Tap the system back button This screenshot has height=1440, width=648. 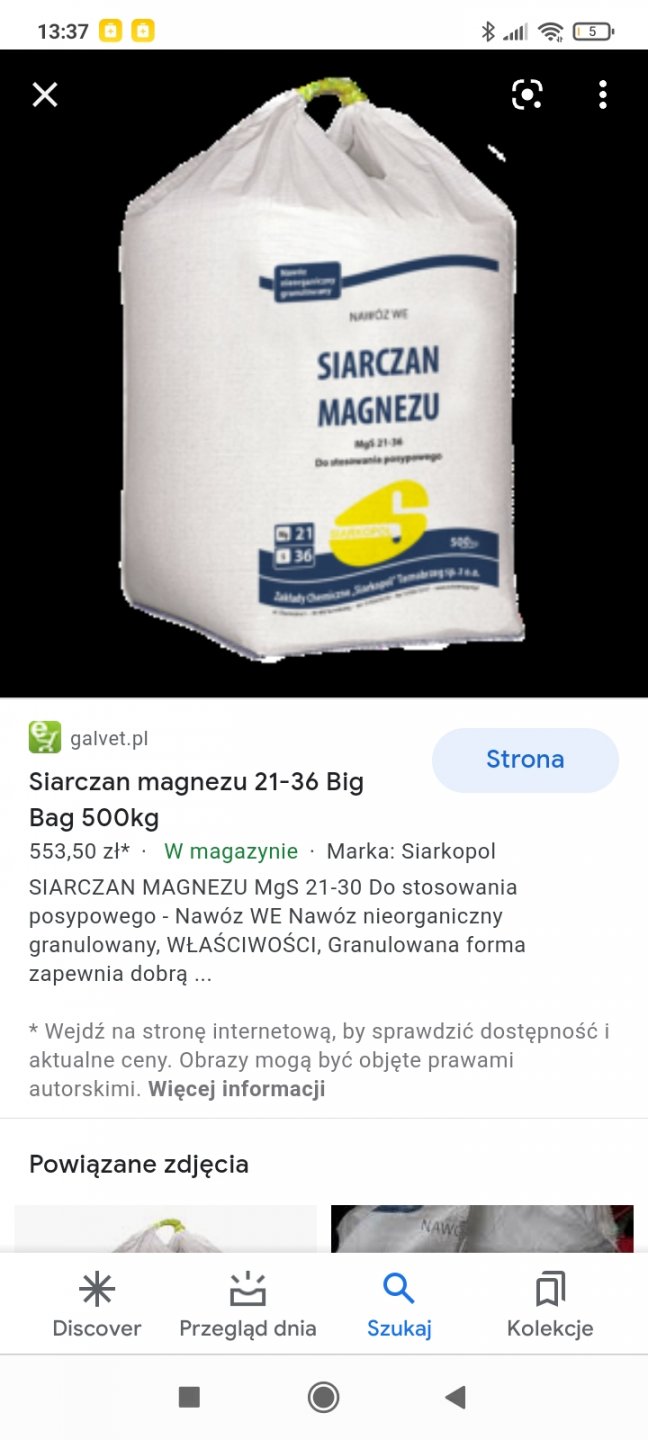(x=456, y=1397)
